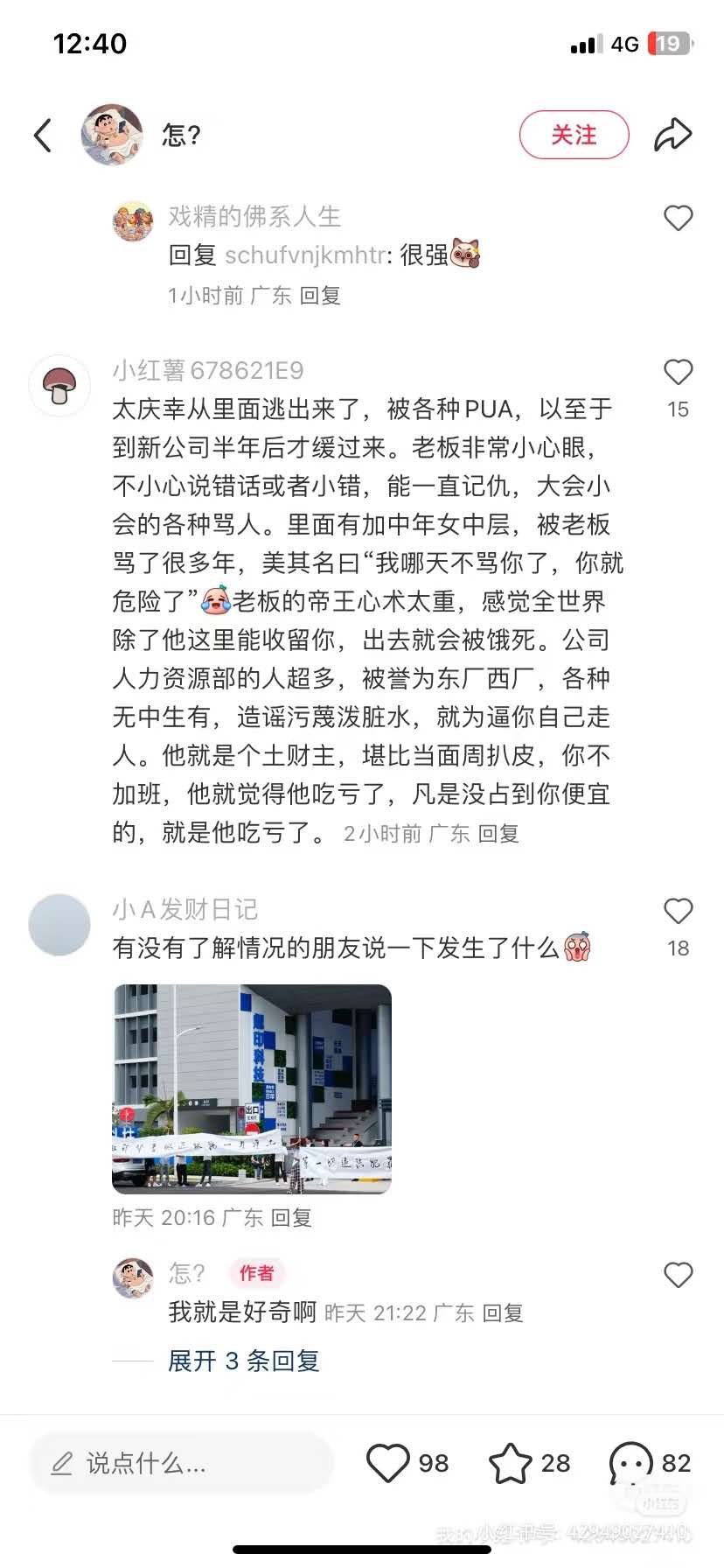Expand 展开 3 条回复
The height and width of the screenshot is (1568, 724).
coord(243,1361)
